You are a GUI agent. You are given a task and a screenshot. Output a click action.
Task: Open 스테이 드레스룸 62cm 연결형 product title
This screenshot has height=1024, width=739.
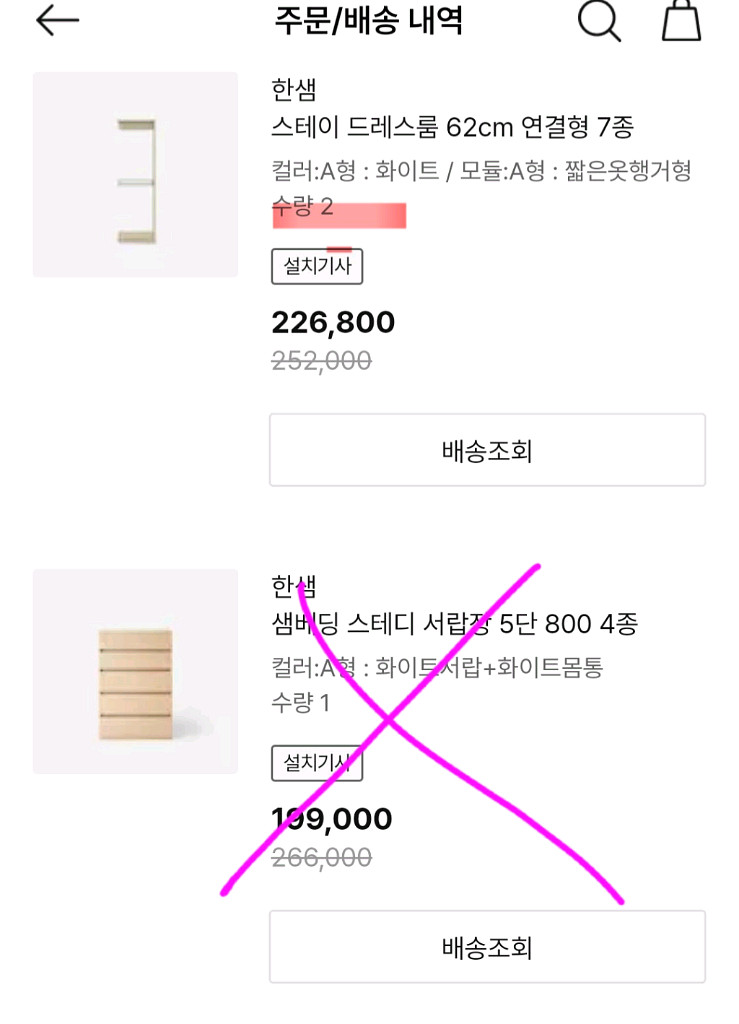pyautogui.click(x=453, y=127)
